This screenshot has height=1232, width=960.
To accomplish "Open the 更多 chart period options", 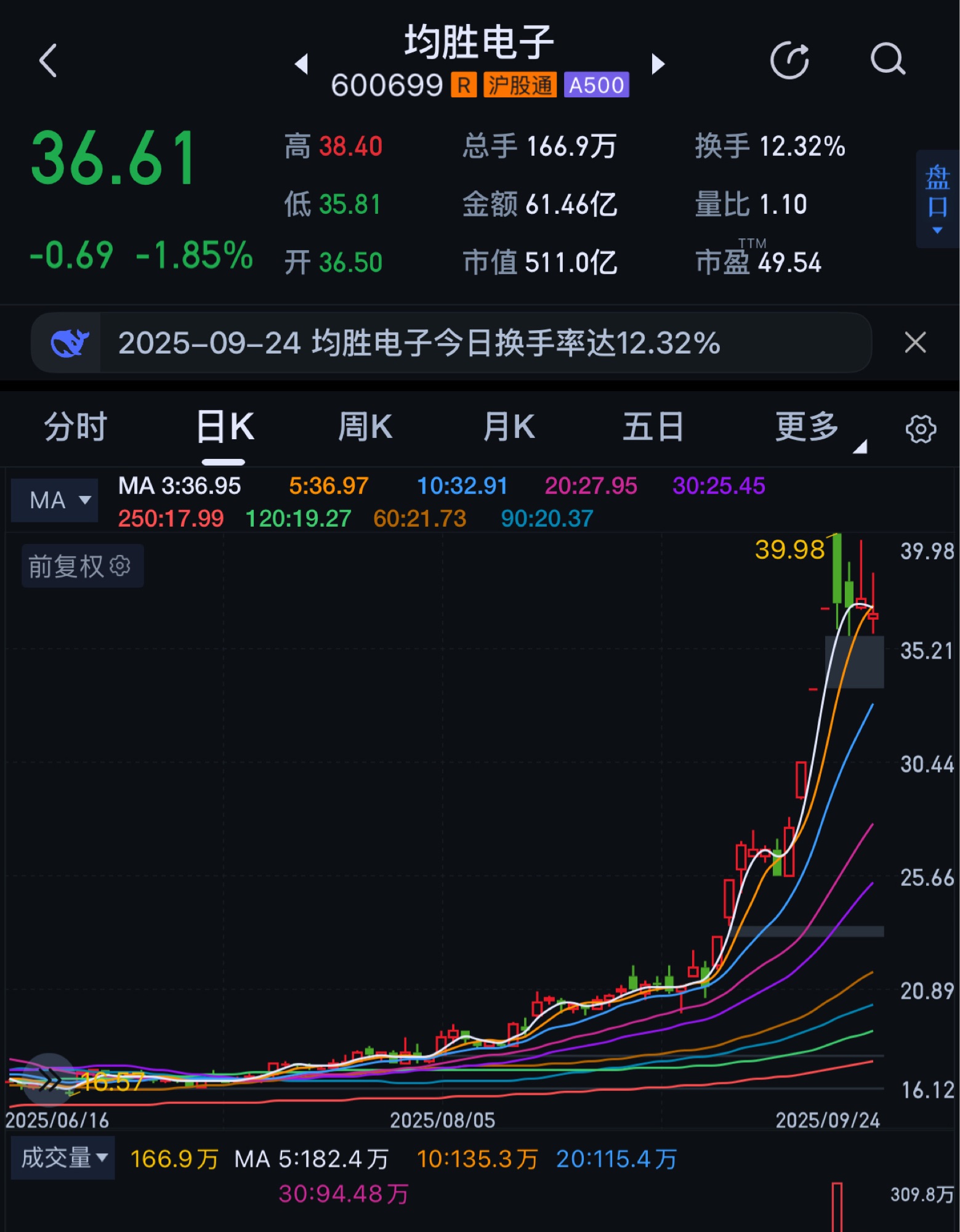I will [x=808, y=427].
